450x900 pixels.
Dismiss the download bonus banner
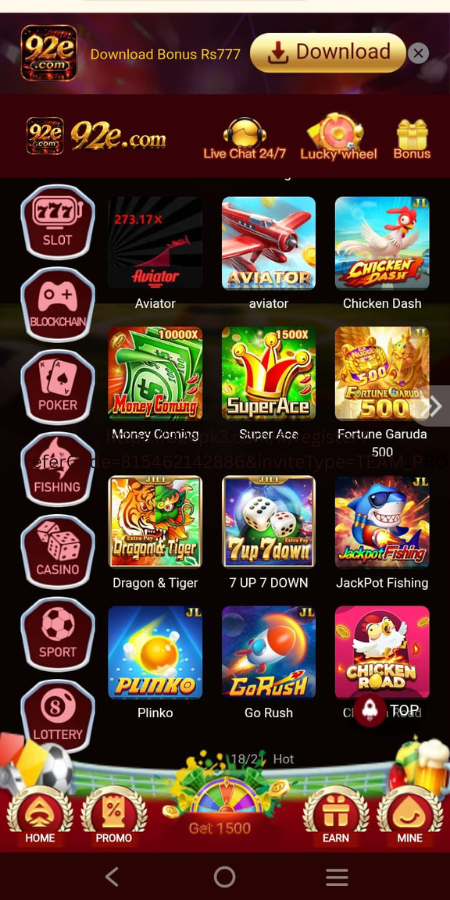(418, 53)
